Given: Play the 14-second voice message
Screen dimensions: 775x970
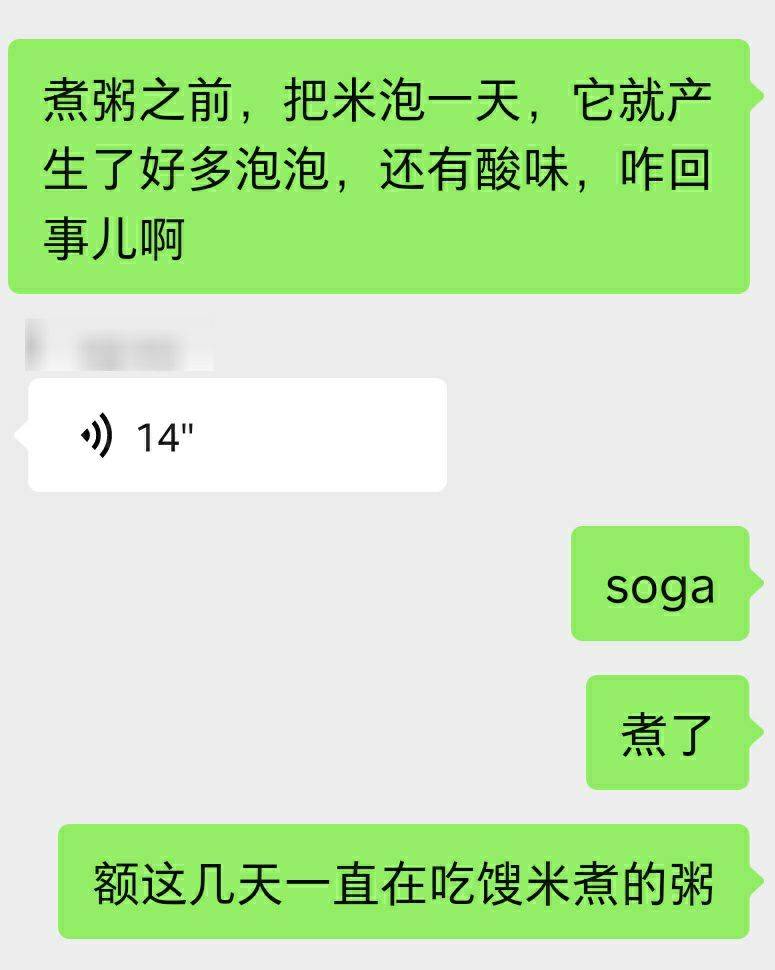Looking at the screenshot, I should pos(237,436).
